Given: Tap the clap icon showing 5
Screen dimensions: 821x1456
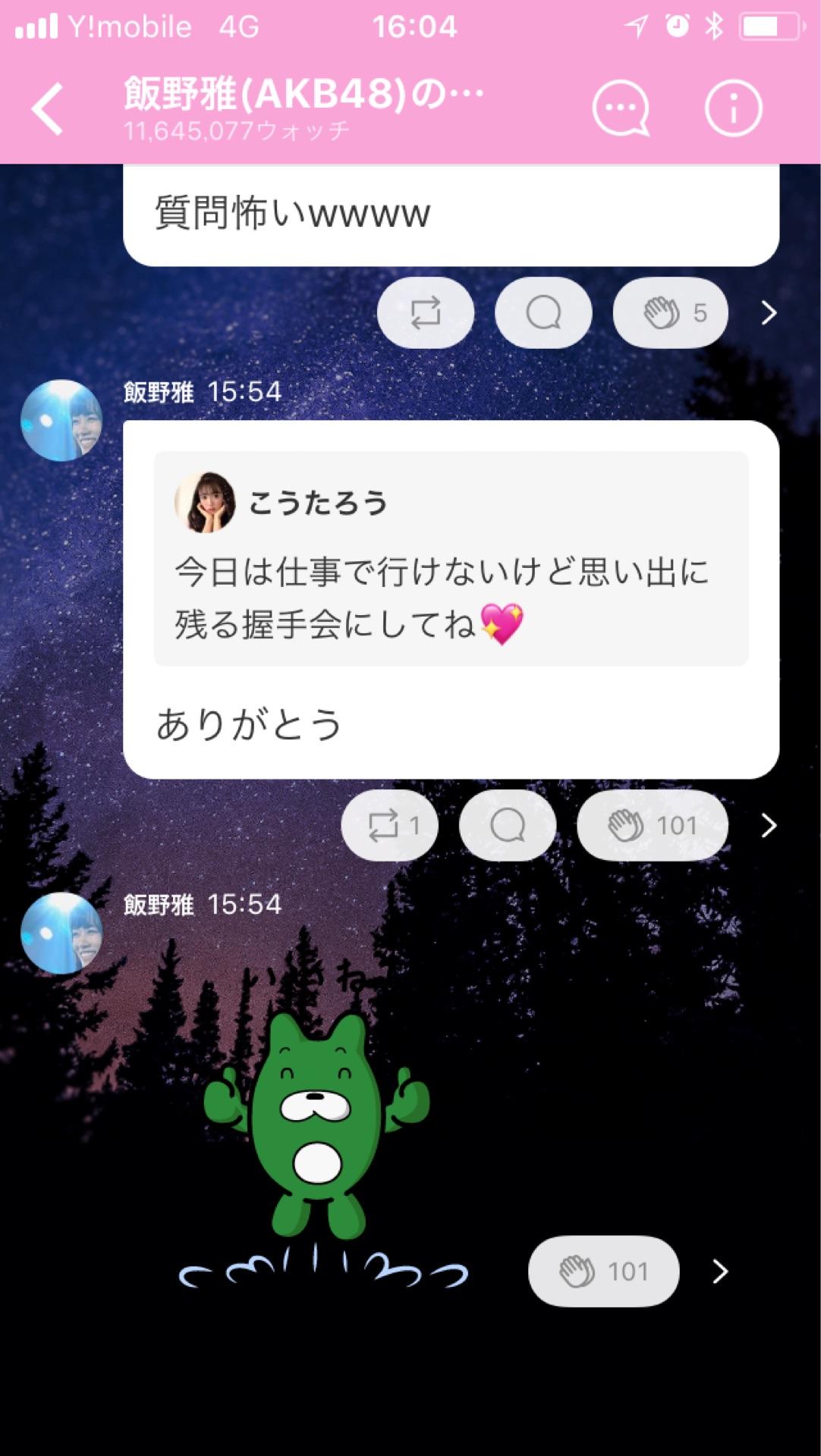Looking at the screenshot, I should click(x=668, y=312).
